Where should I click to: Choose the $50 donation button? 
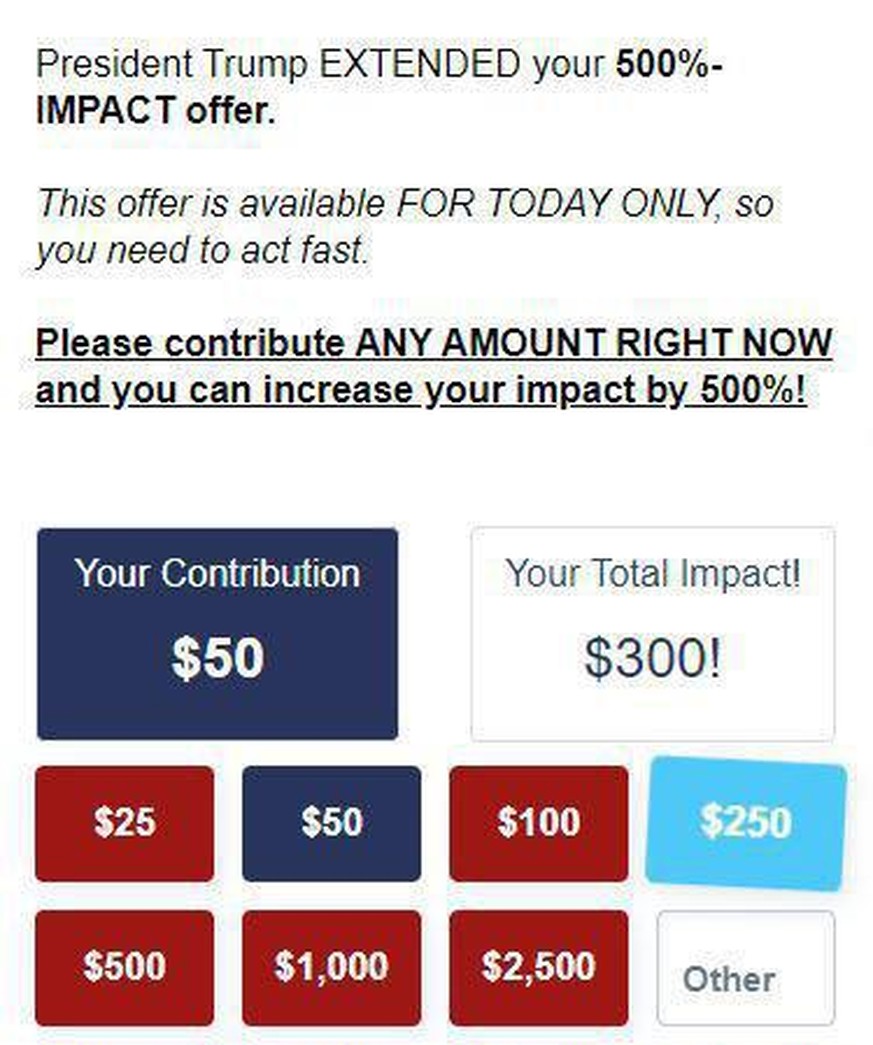[331, 823]
